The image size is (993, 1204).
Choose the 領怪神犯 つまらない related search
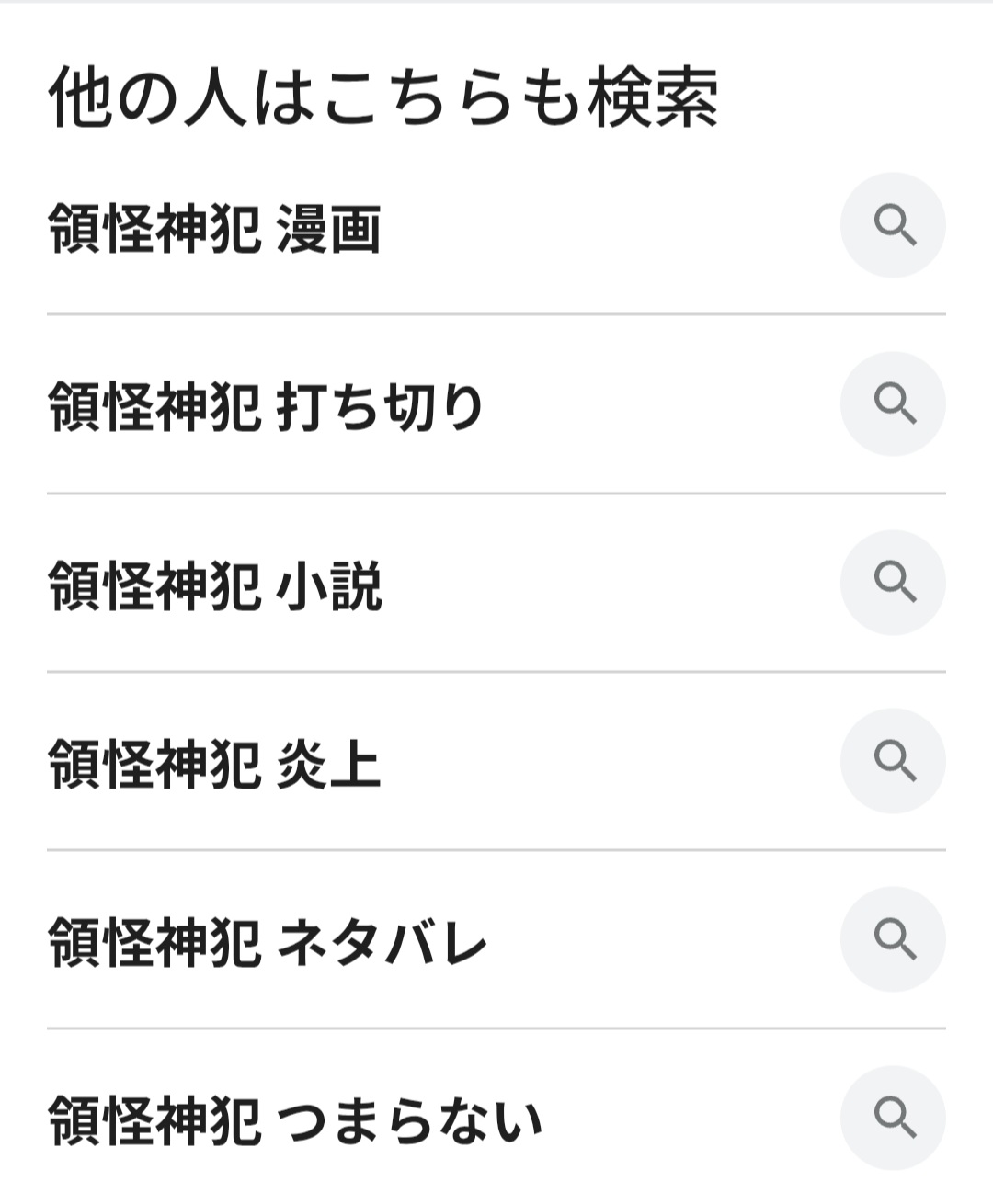294,1120
